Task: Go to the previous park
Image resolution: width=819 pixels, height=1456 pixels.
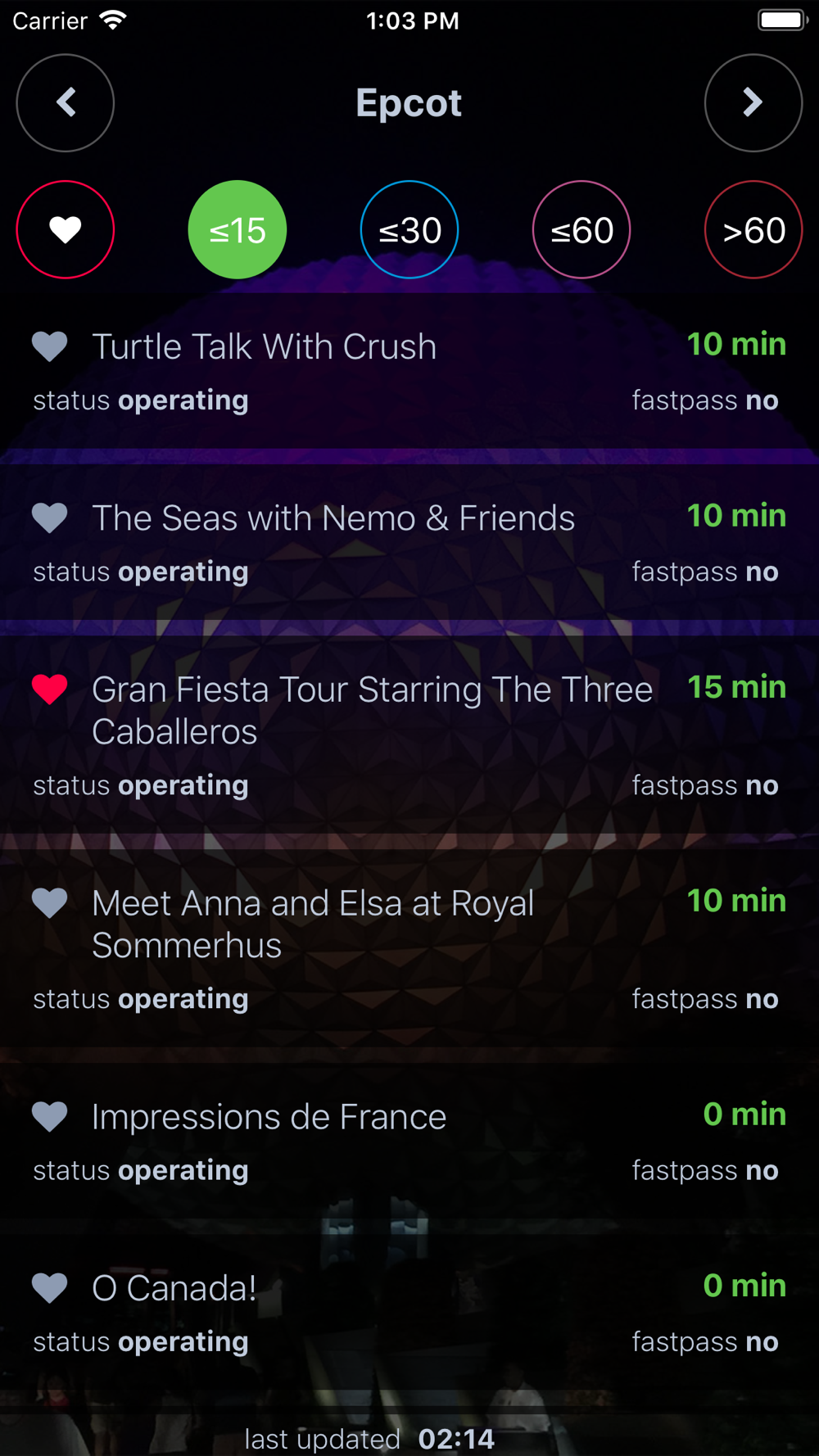Action: [66, 103]
